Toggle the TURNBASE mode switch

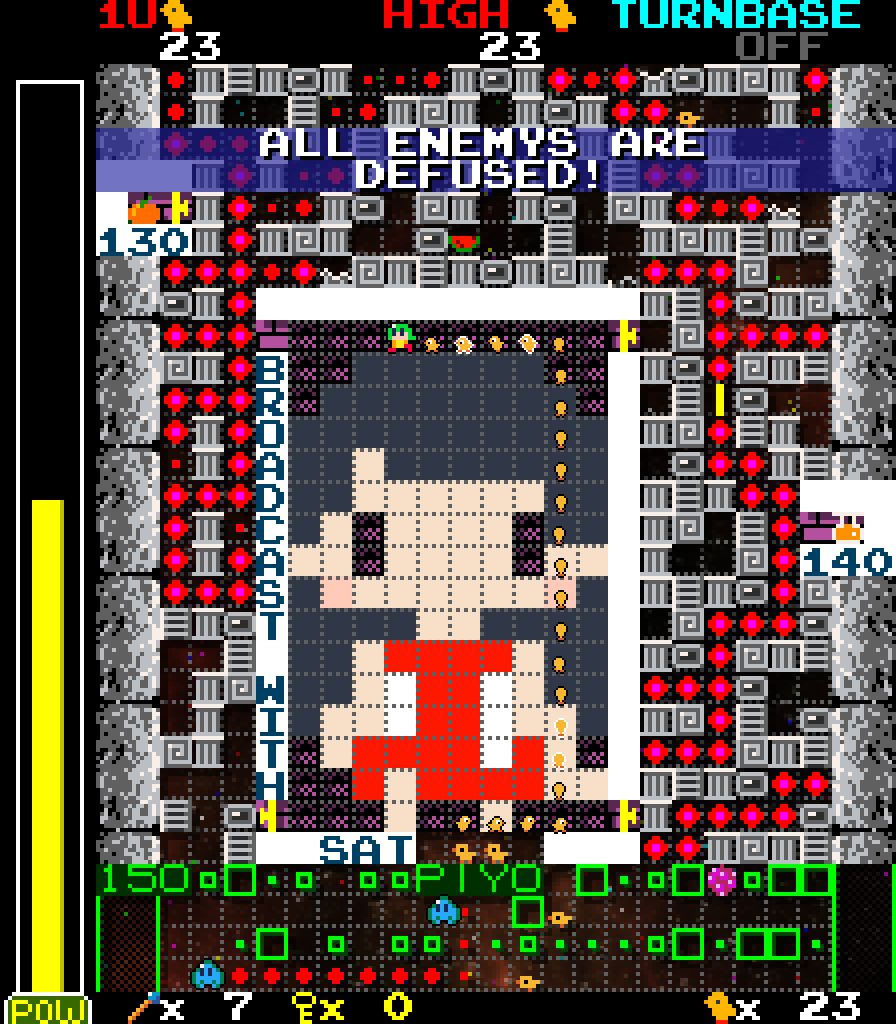781,46
